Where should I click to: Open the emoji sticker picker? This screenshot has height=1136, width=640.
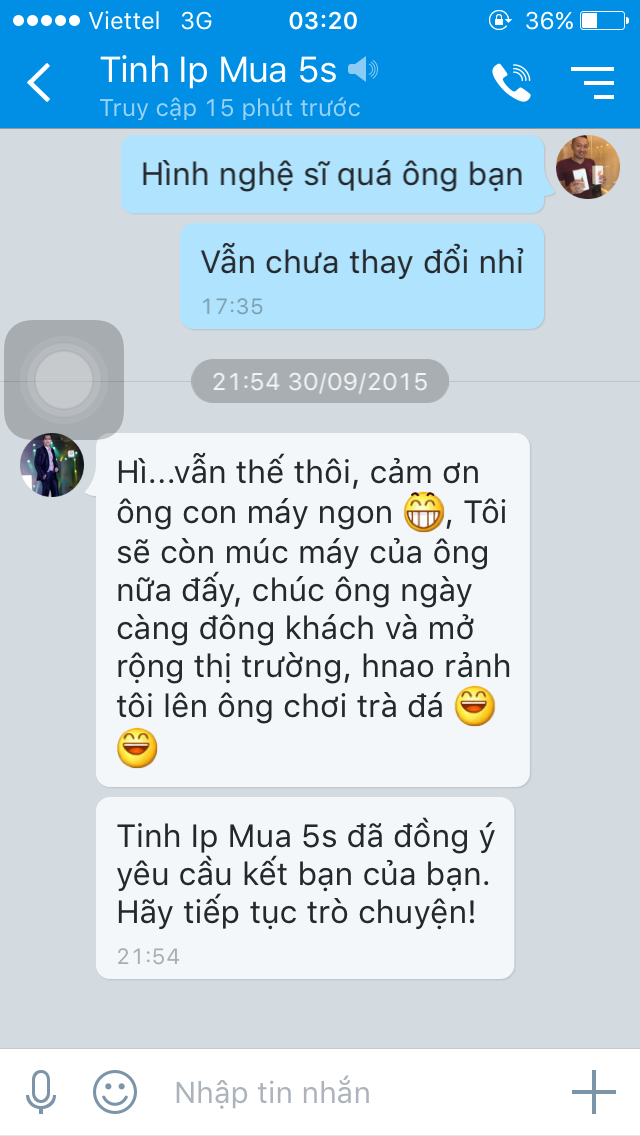pyautogui.click(x=115, y=1092)
